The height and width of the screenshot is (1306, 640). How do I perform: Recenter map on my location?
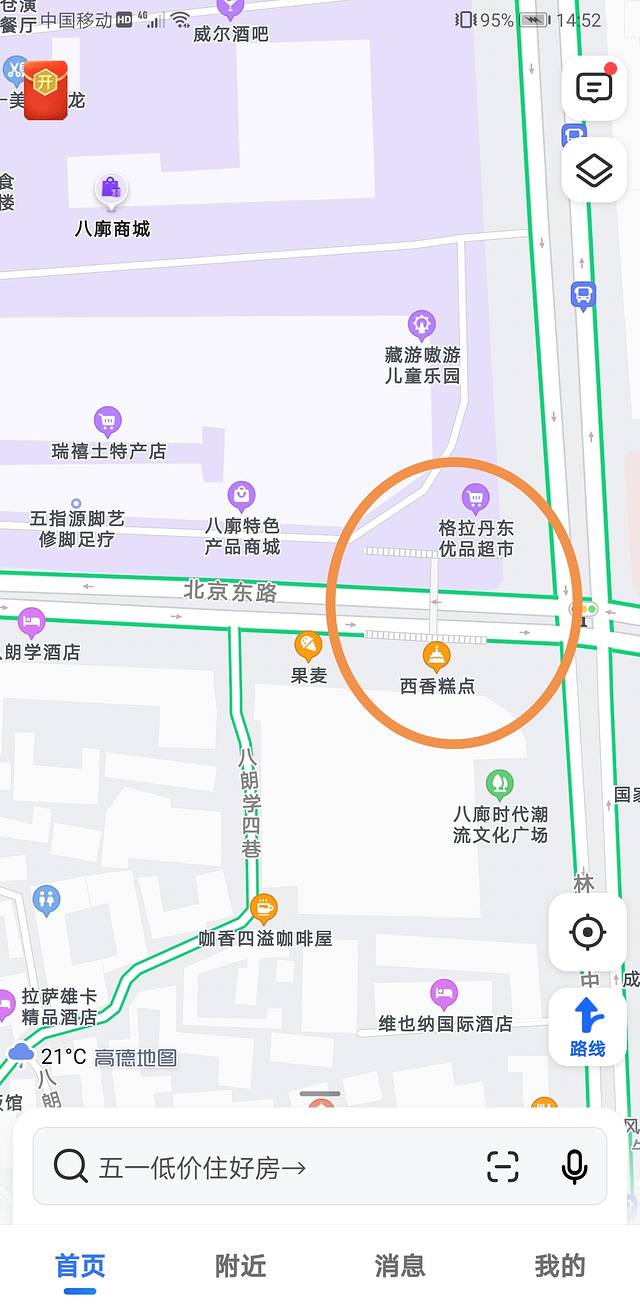click(x=587, y=933)
